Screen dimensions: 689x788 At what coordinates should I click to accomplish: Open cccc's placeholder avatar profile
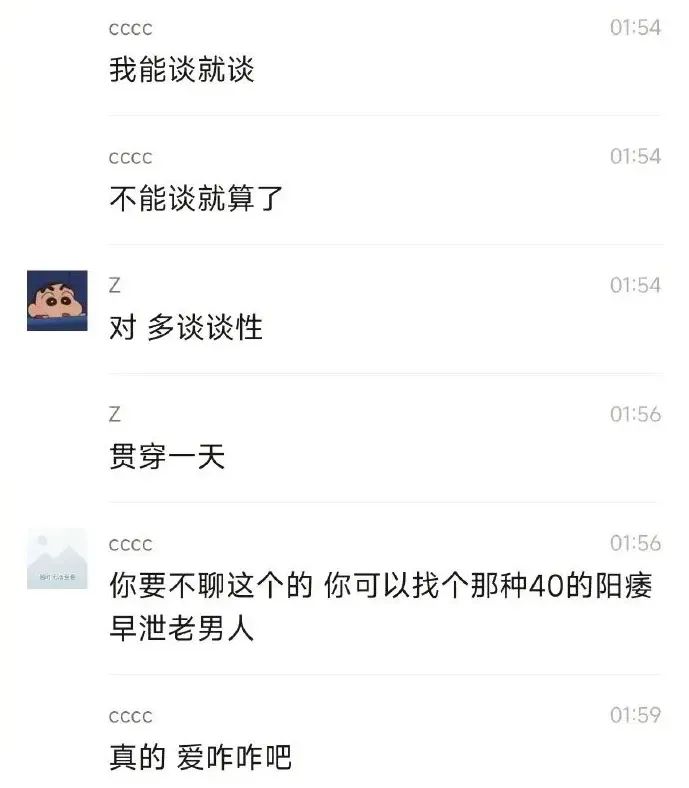(57, 559)
